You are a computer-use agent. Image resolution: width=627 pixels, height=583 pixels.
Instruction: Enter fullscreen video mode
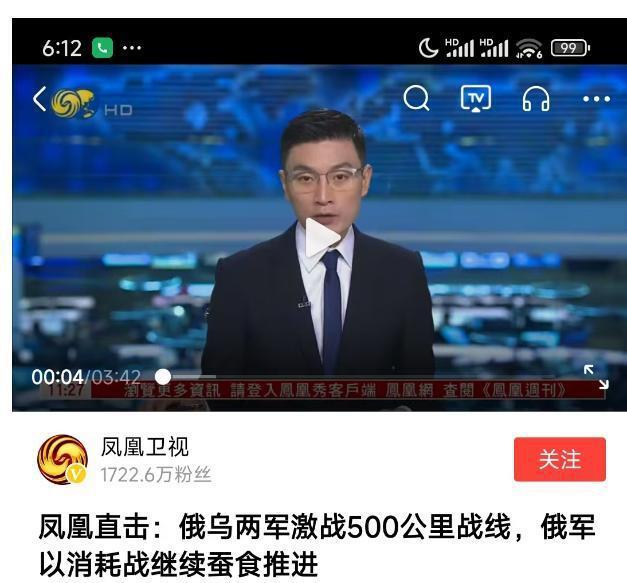coord(596,376)
